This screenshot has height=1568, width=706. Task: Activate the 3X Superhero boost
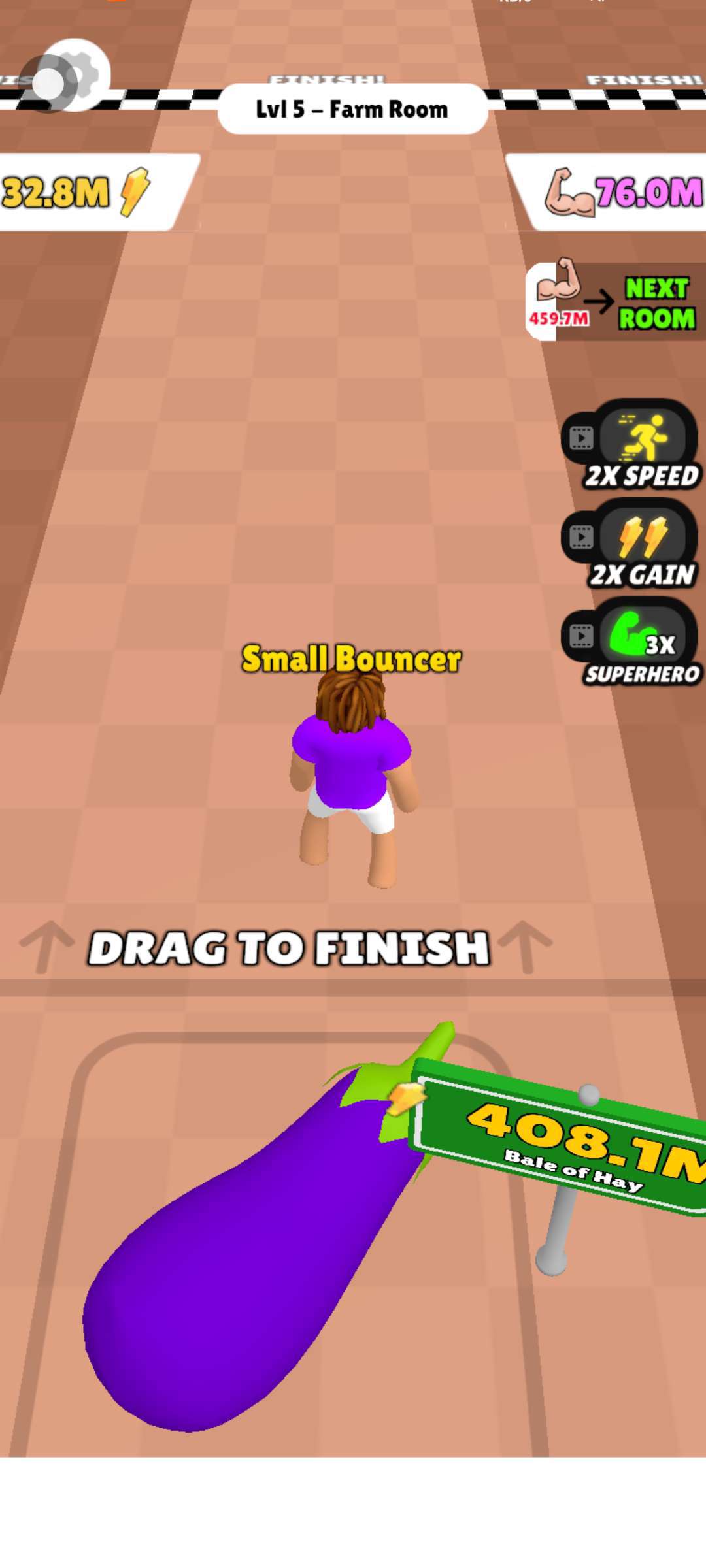point(631,642)
